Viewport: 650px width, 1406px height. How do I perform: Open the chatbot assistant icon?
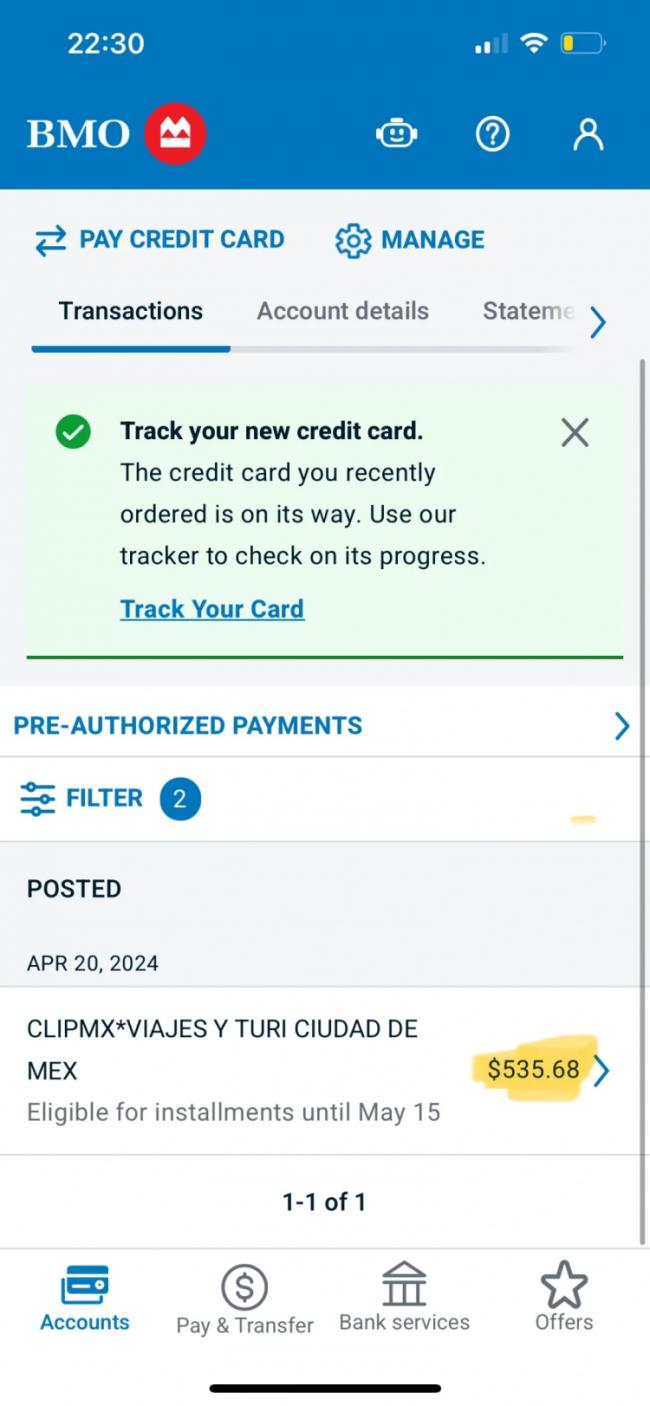coord(396,133)
